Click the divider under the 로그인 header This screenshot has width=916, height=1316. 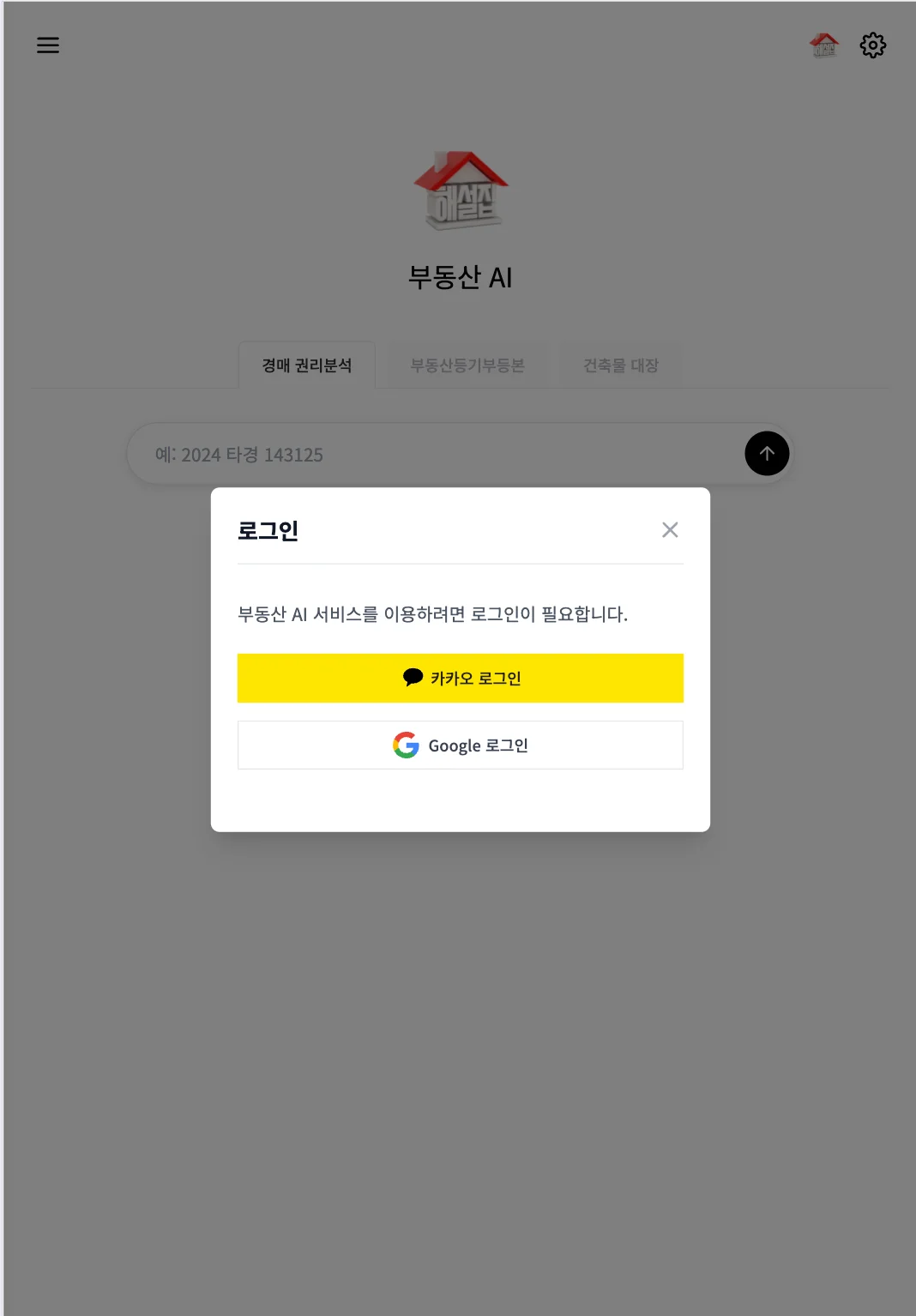click(460, 564)
